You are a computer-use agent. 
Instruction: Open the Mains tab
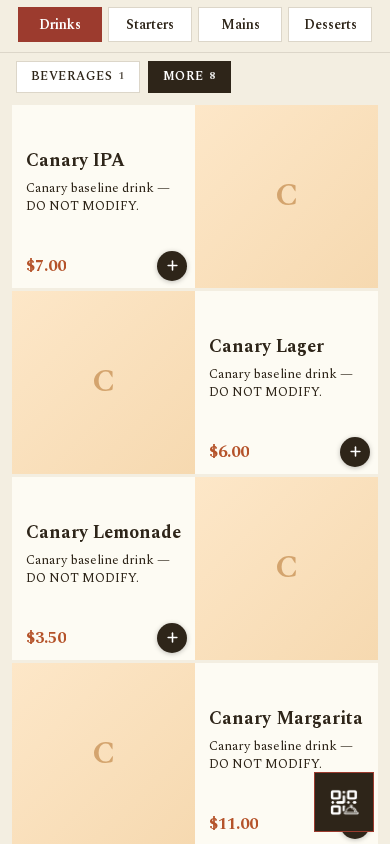coord(240,24)
